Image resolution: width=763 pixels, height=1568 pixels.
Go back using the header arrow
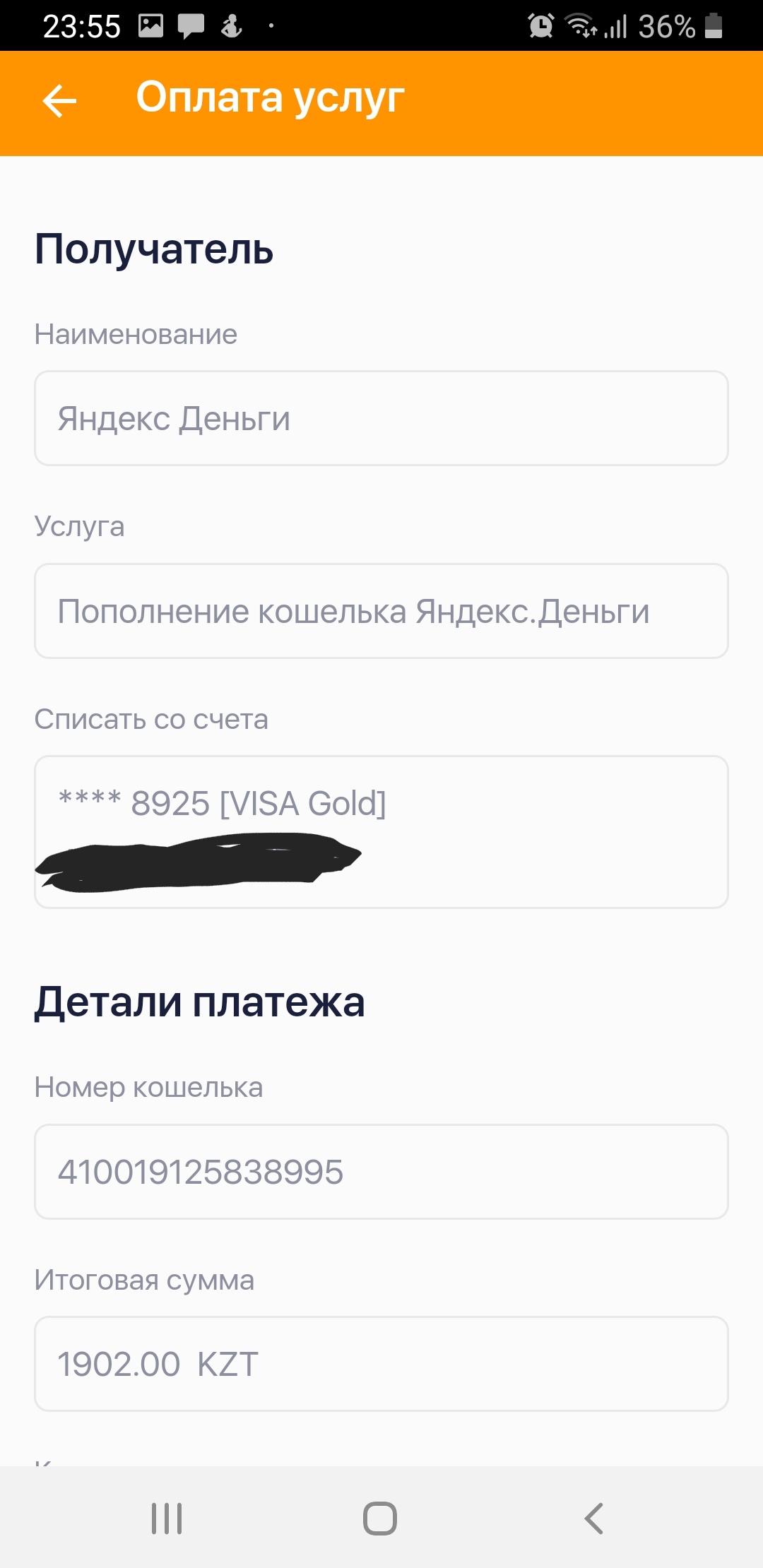tap(59, 100)
